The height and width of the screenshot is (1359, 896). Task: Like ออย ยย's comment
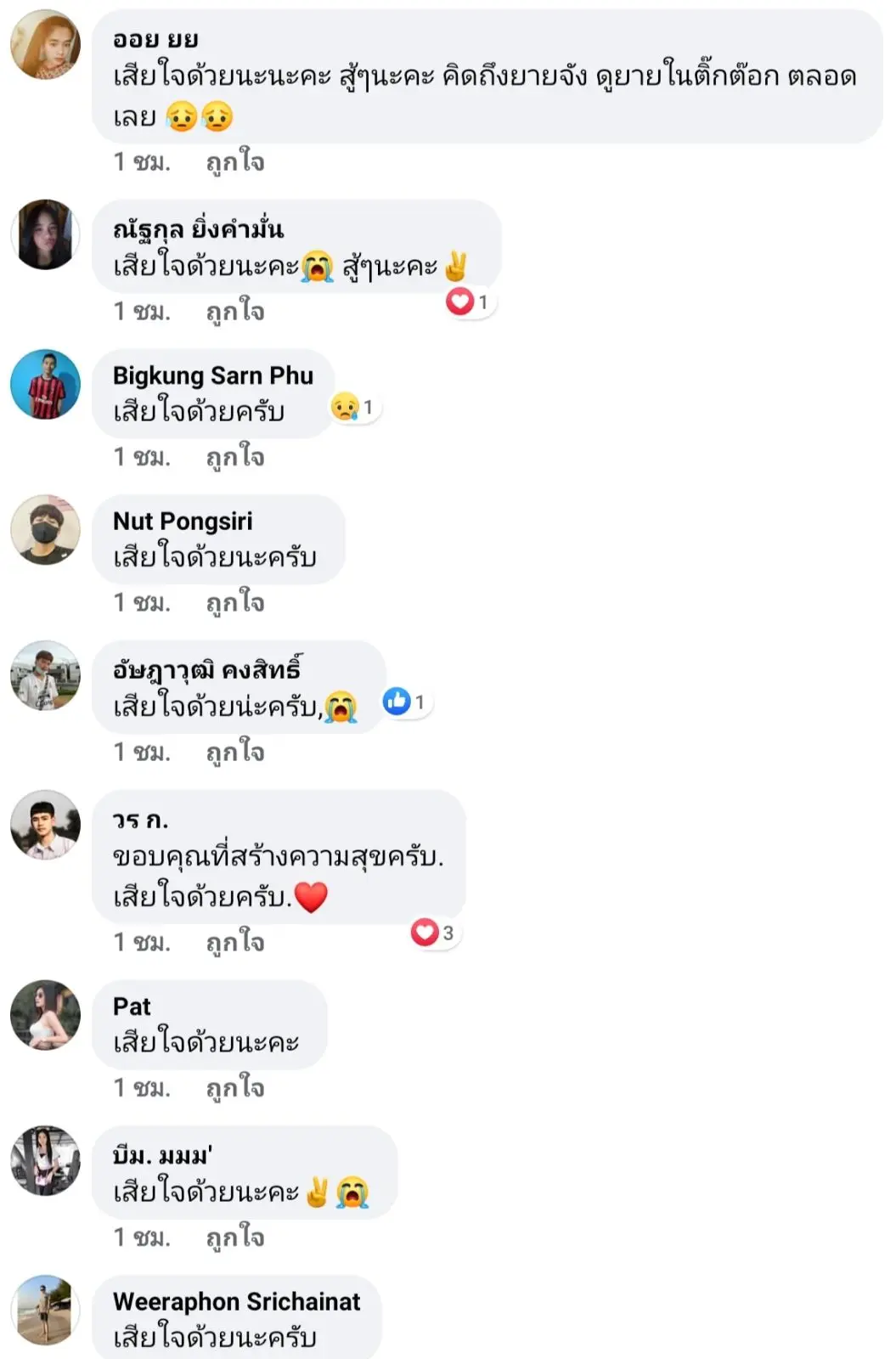coord(235,161)
